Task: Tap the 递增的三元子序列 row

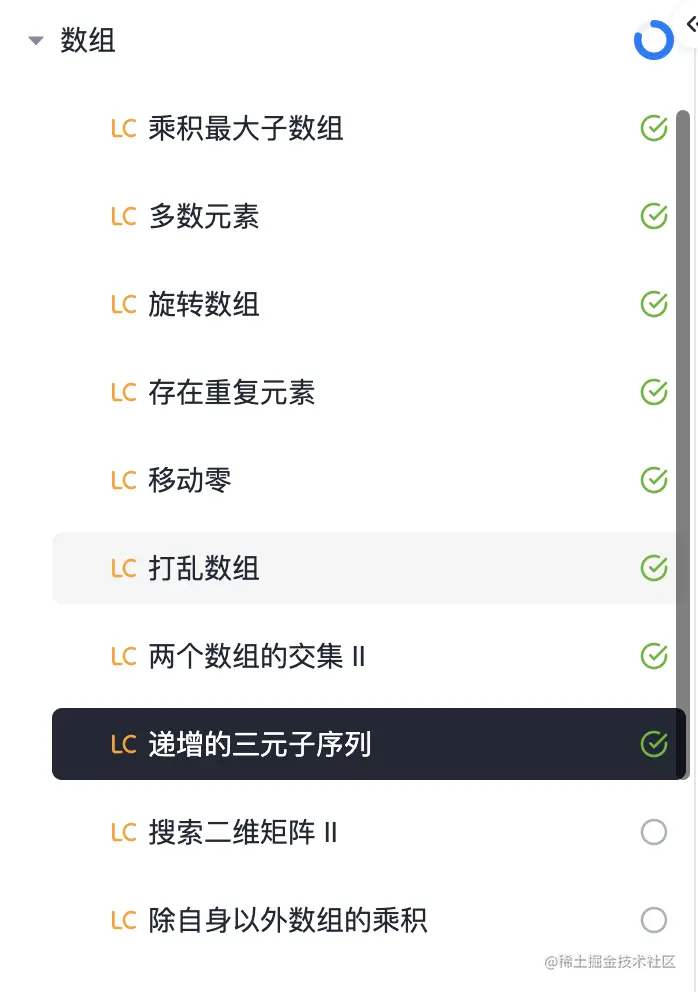Action: pyautogui.click(x=260, y=744)
